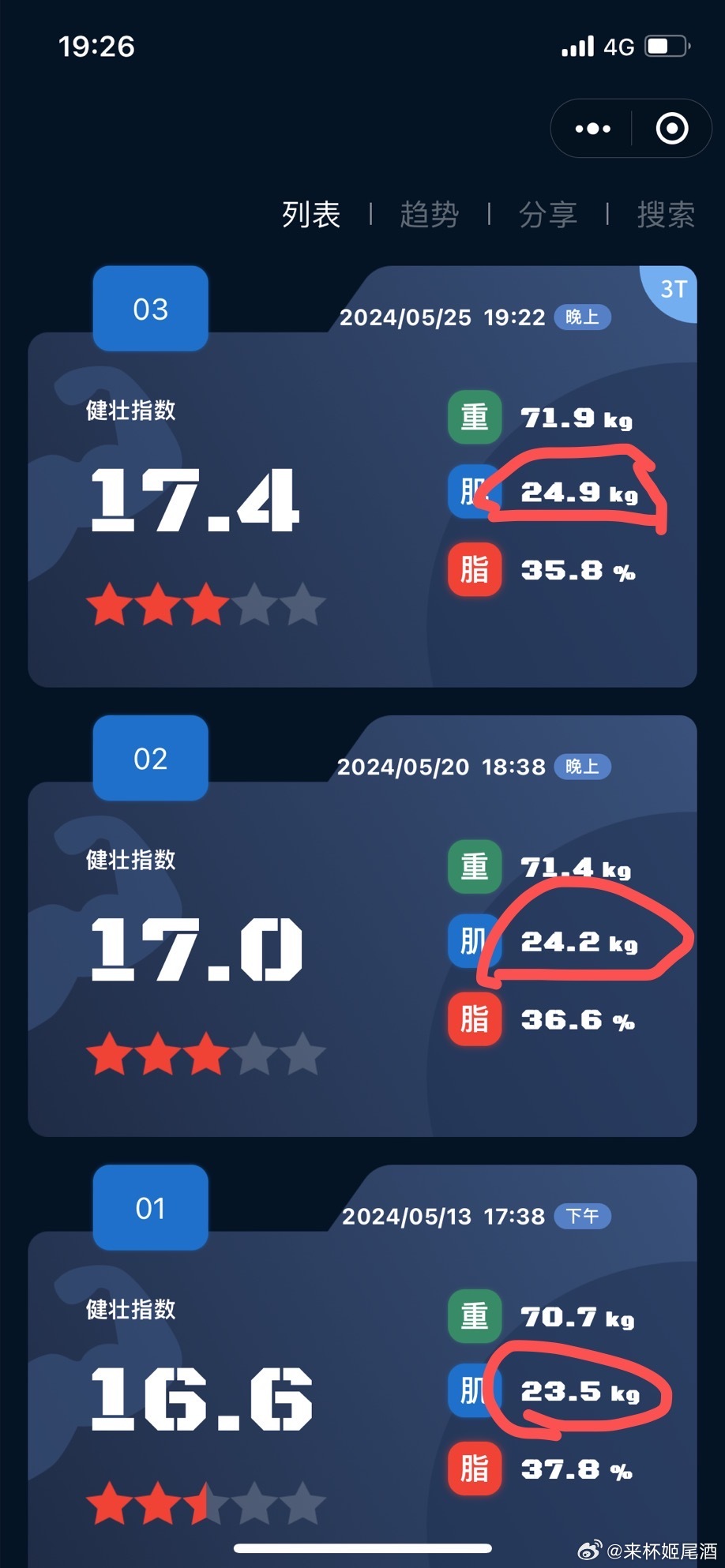Open the 搜索 tab
Viewport: 725px width, 1568px height.
click(x=666, y=215)
